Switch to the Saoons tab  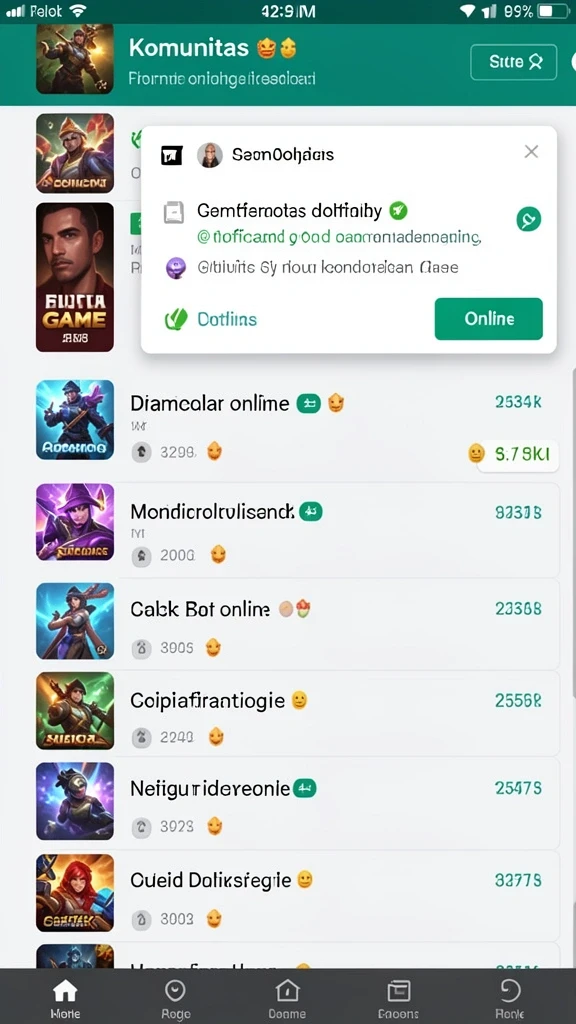398,999
